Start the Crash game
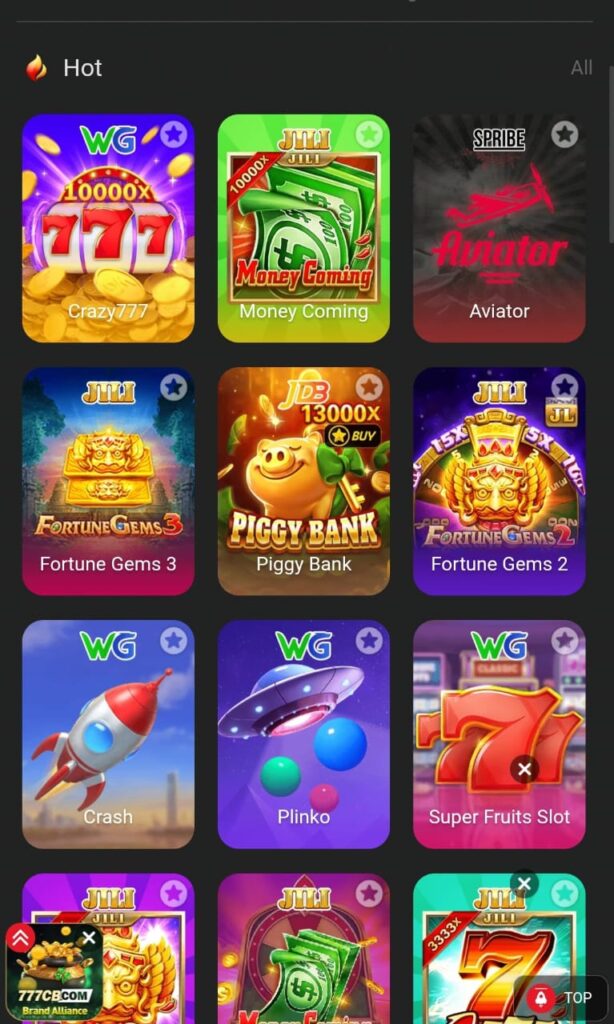The height and width of the screenshot is (1024, 614). tap(108, 735)
